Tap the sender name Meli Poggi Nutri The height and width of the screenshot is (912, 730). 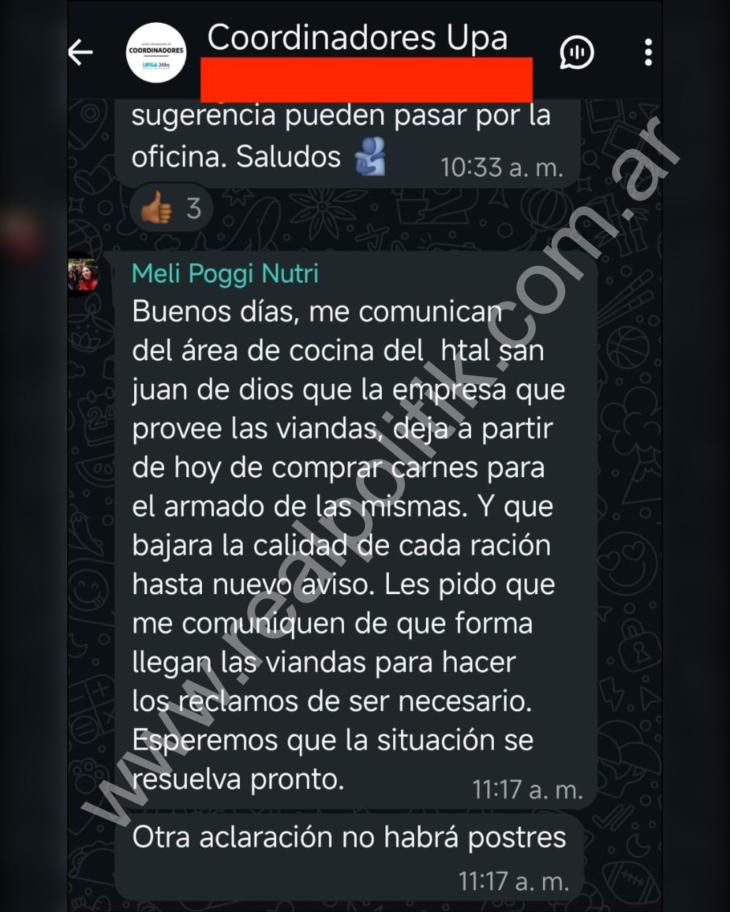point(225,274)
